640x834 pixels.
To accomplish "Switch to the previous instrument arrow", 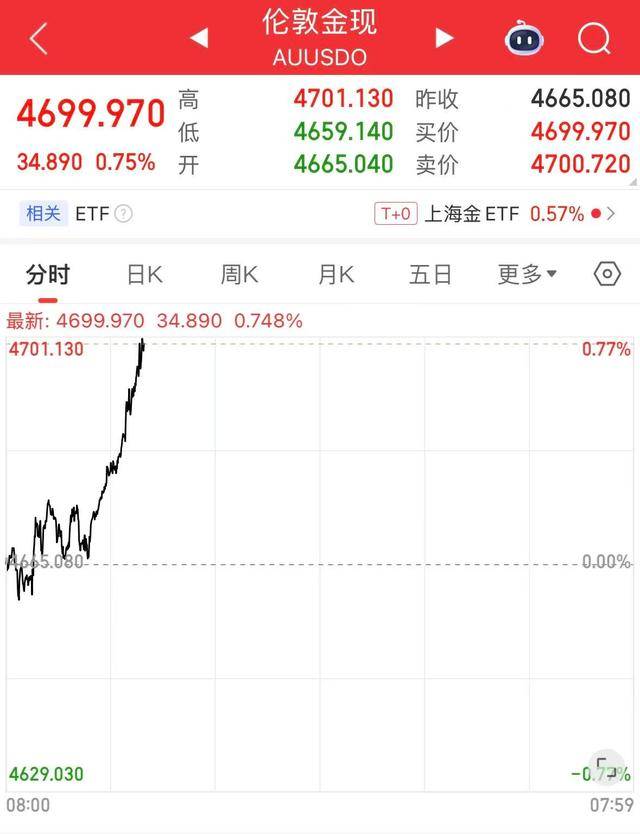I will click(x=198, y=39).
